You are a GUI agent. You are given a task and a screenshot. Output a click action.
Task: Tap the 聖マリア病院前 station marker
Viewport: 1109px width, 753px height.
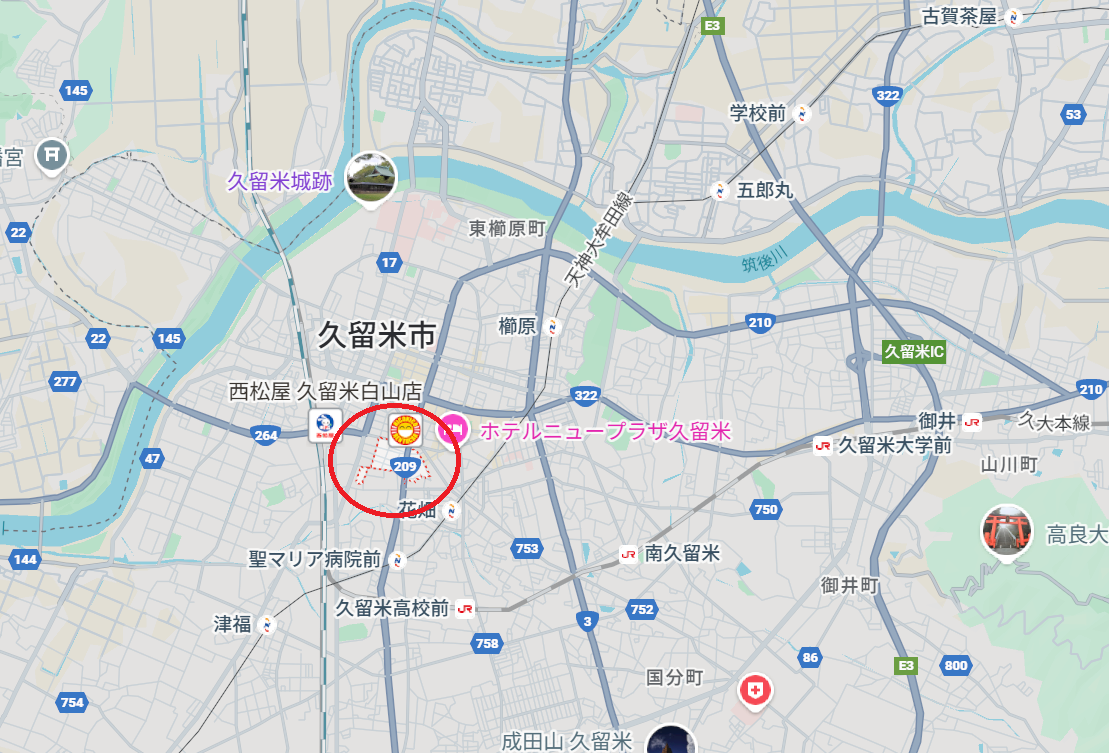(x=397, y=559)
